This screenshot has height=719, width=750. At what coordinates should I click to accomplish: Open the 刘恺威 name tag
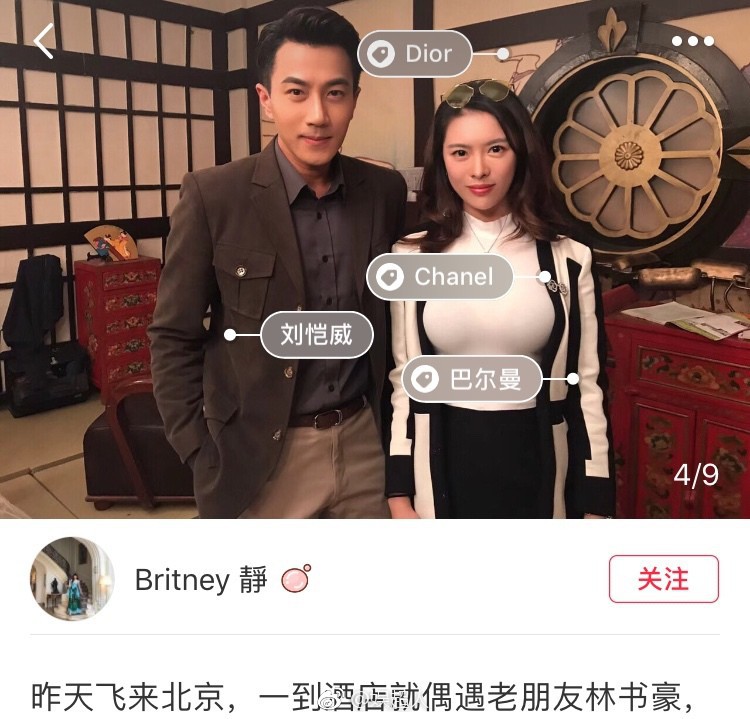(x=316, y=334)
